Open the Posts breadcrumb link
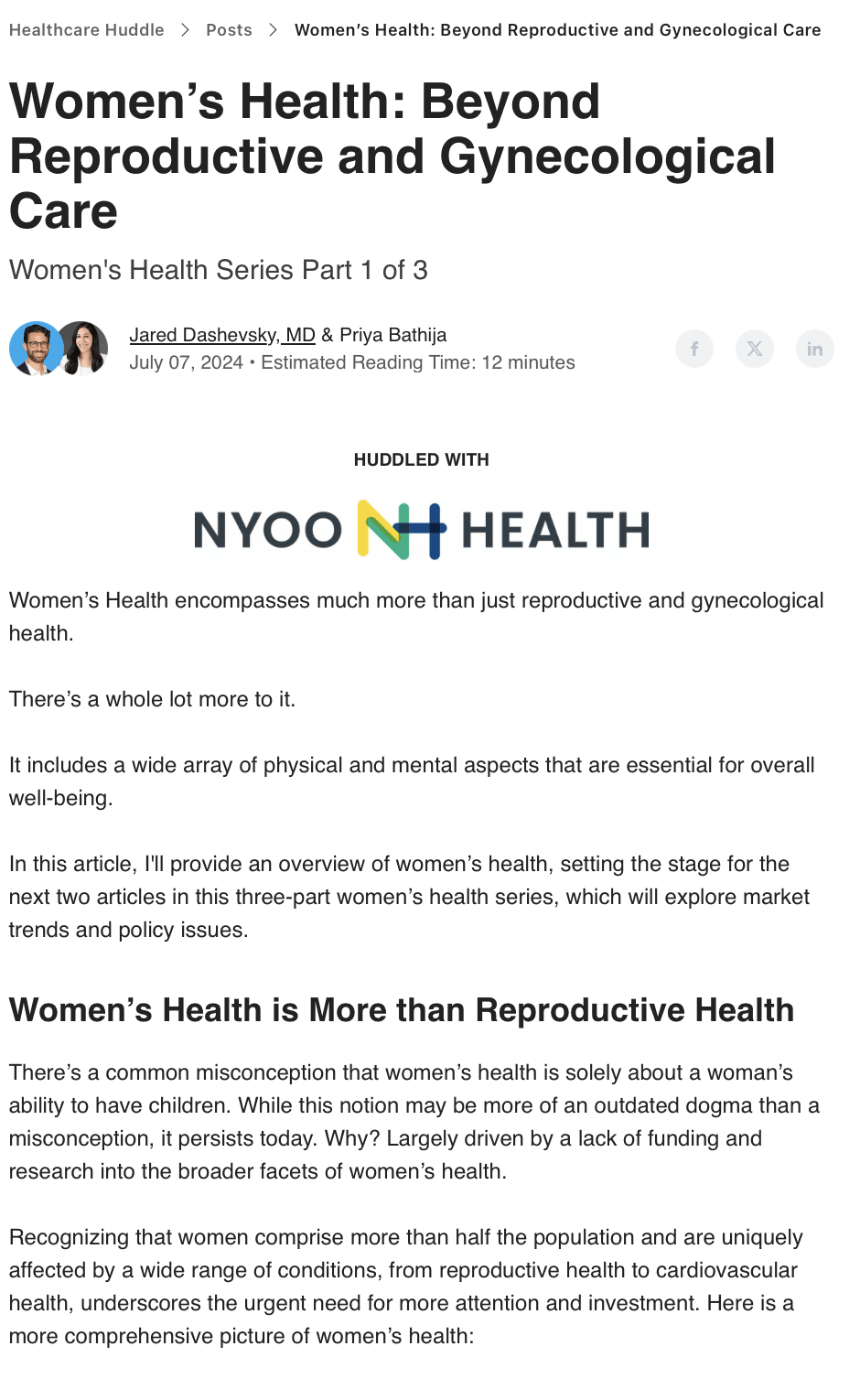860x1400 pixels. point(229,30)
